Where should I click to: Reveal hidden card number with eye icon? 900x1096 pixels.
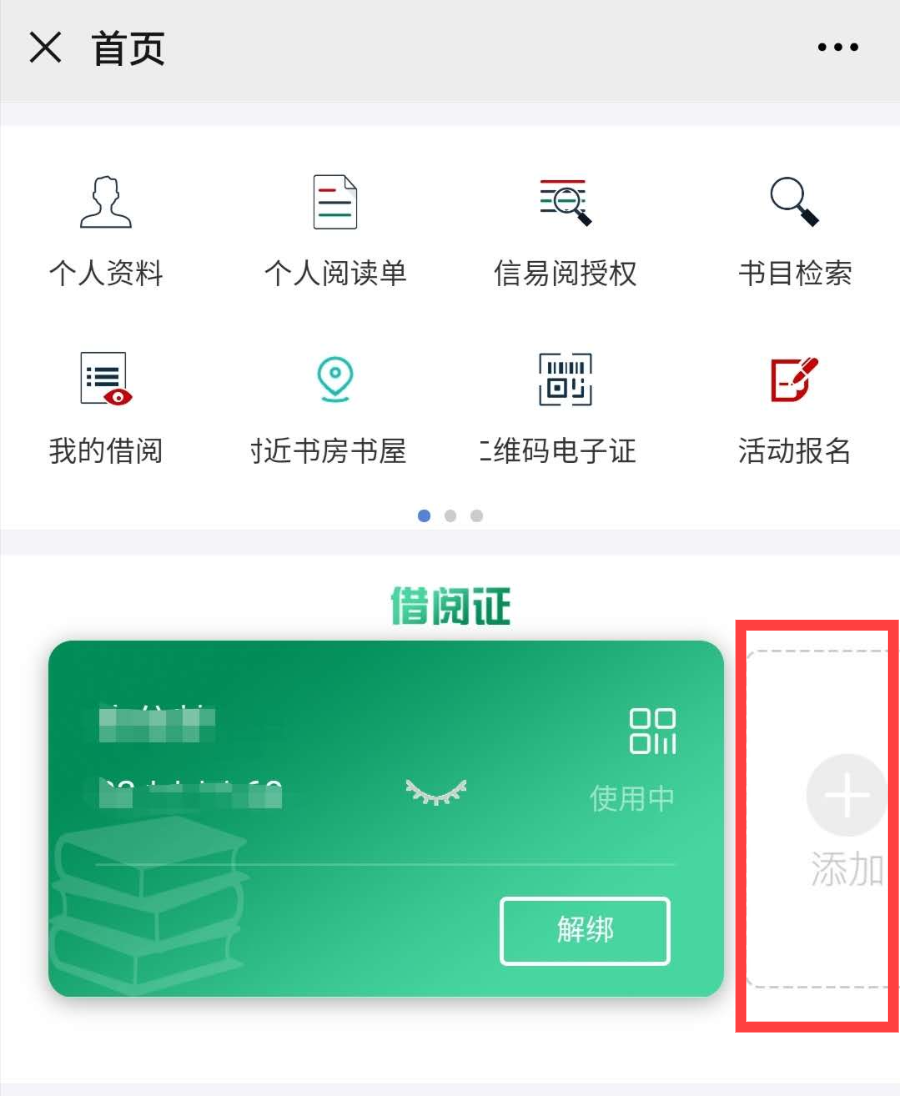point(436,793)
